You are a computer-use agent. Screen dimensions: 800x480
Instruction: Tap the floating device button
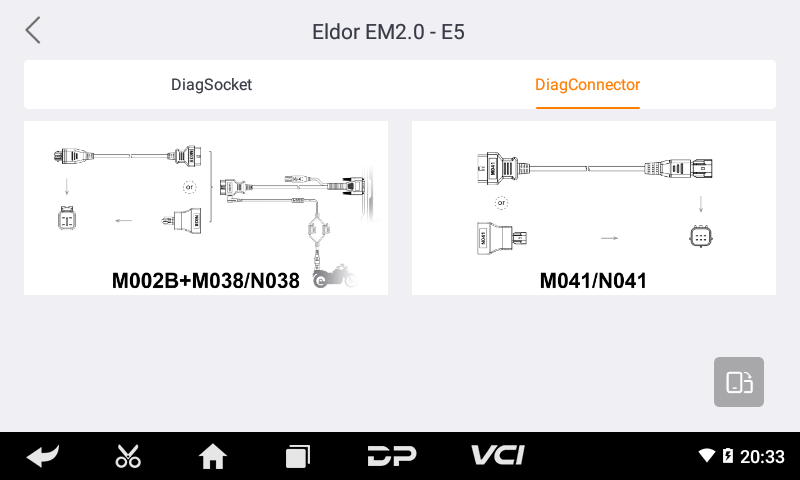tap(739, 382)
